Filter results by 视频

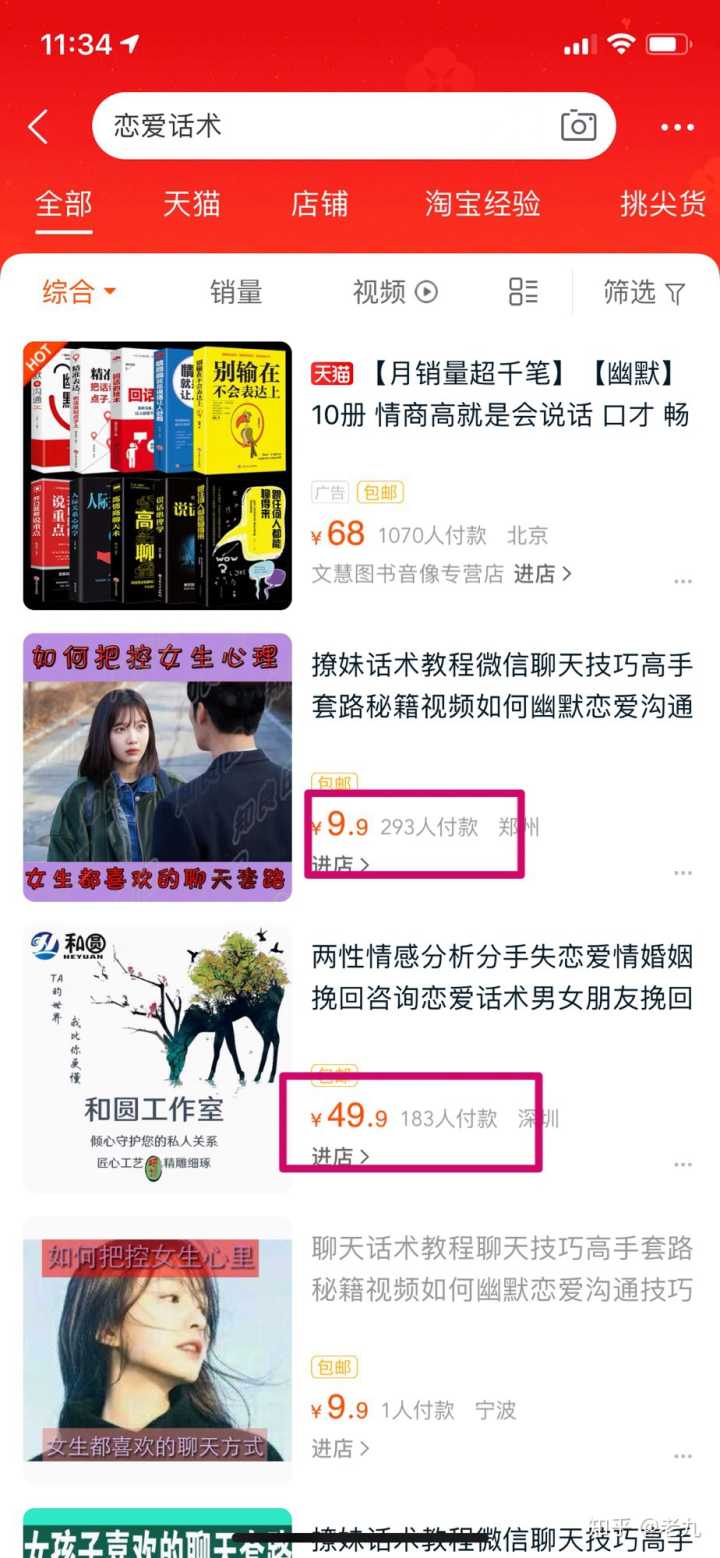point(395,292)
